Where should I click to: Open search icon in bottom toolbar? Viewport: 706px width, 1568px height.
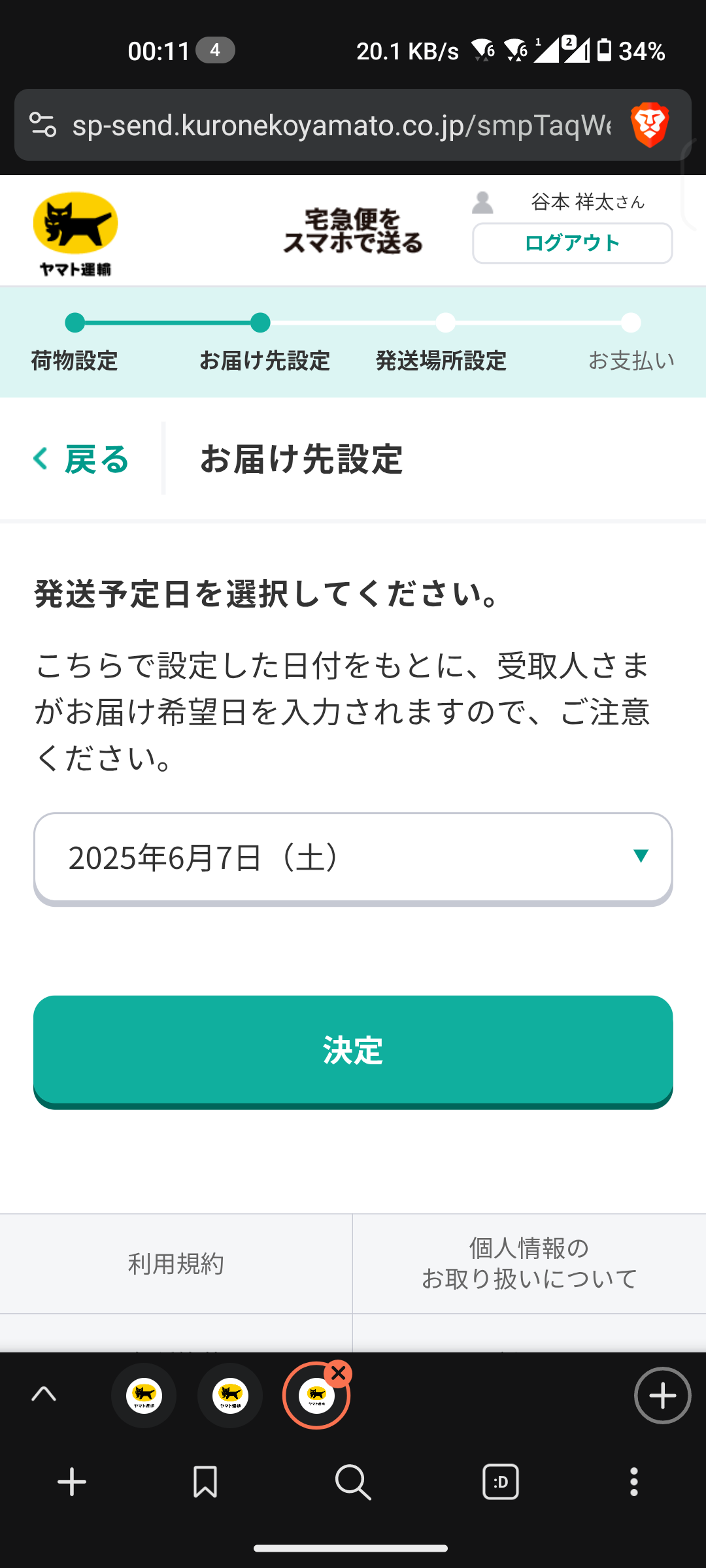tap(353, 1482)
